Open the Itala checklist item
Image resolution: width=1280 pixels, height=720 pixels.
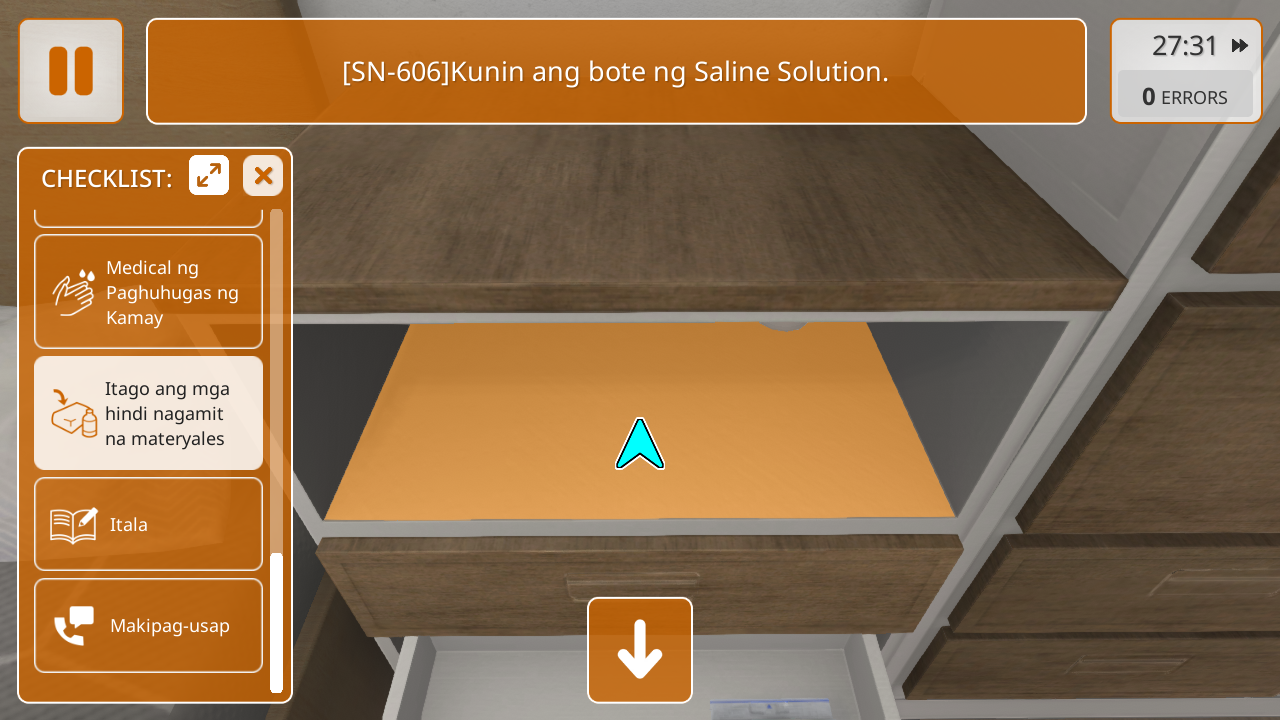(x=148, y=524)
